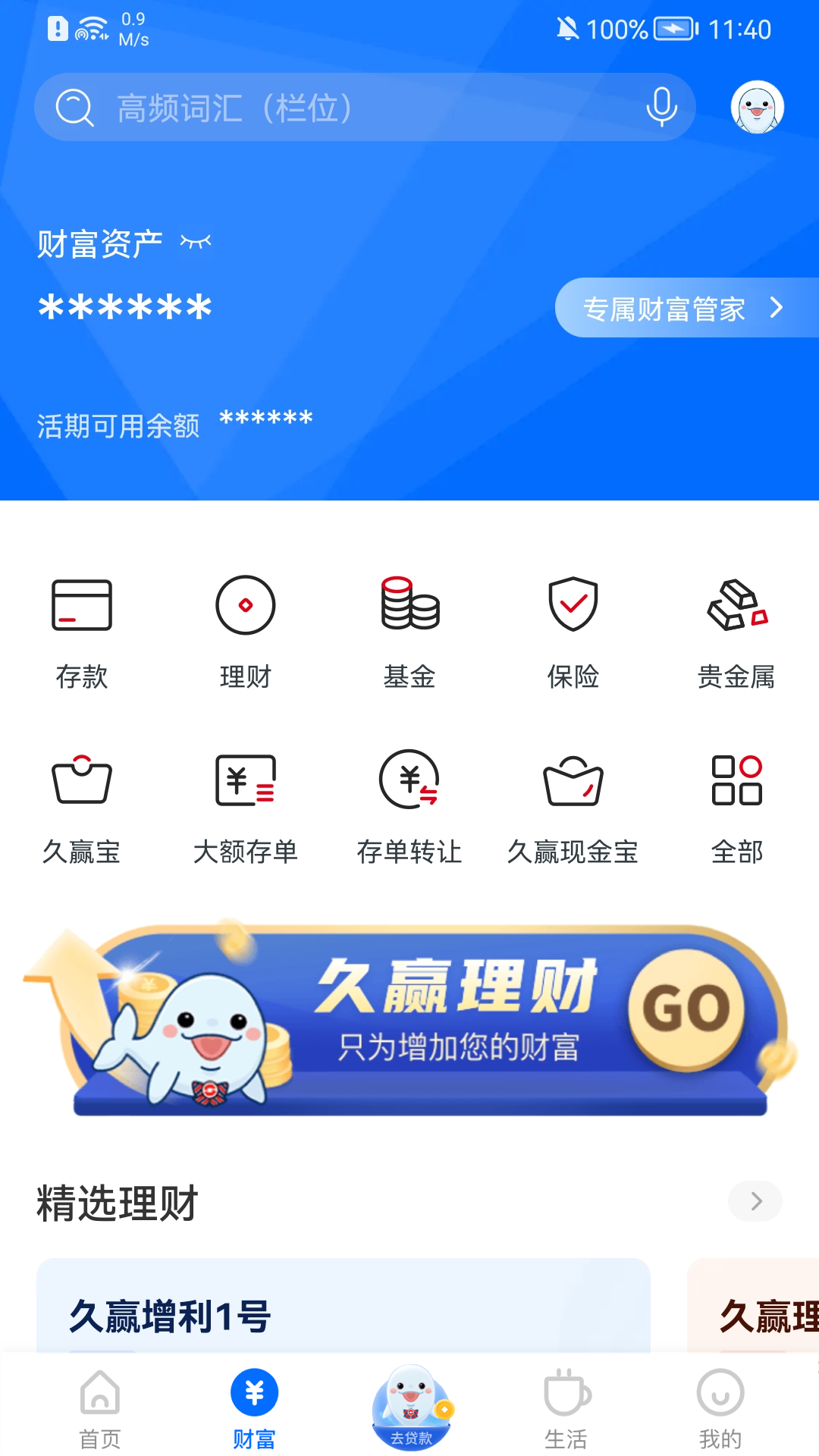The height and width of the screenshot is (1456, 819).
Task: Tap the search box at the top
Action: (x=341, y=108)
